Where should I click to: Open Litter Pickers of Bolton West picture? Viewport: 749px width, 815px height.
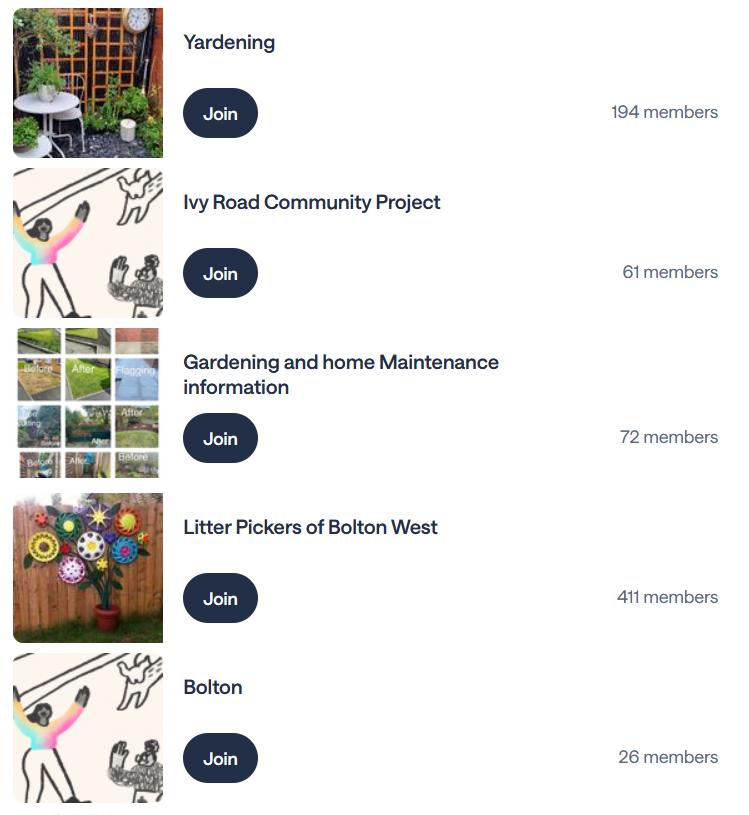tap(88, 568)
